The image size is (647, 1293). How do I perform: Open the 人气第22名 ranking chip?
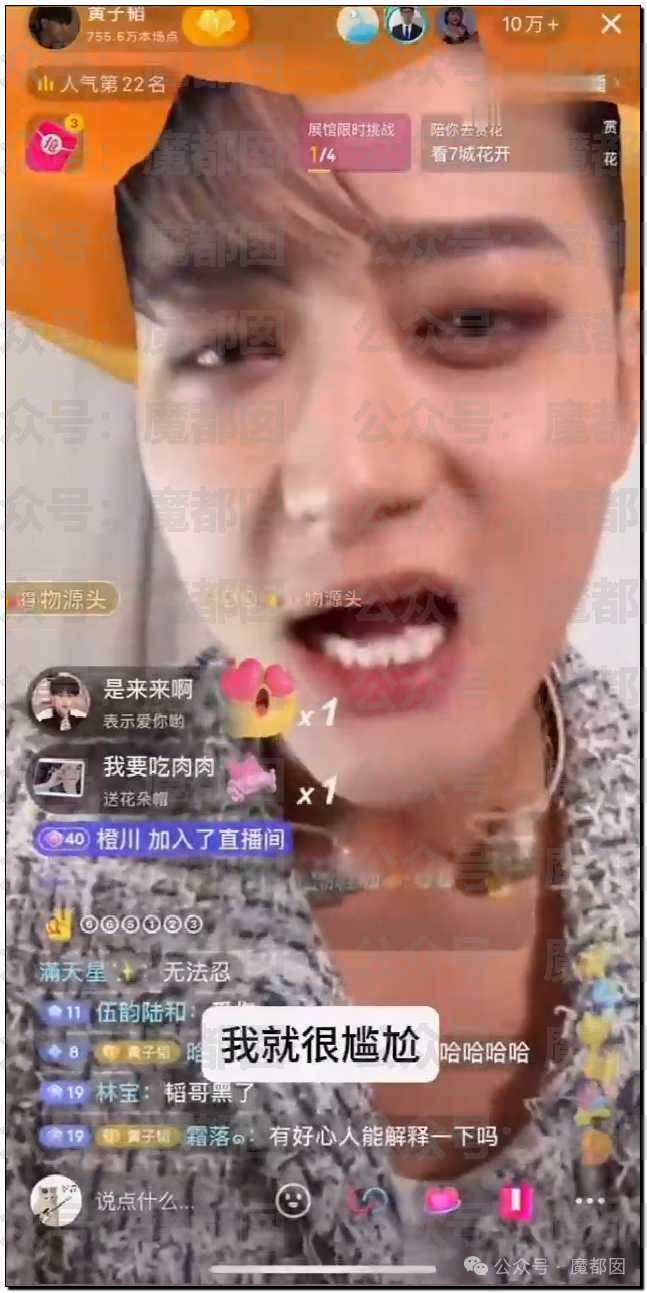[x=101, y=85]
